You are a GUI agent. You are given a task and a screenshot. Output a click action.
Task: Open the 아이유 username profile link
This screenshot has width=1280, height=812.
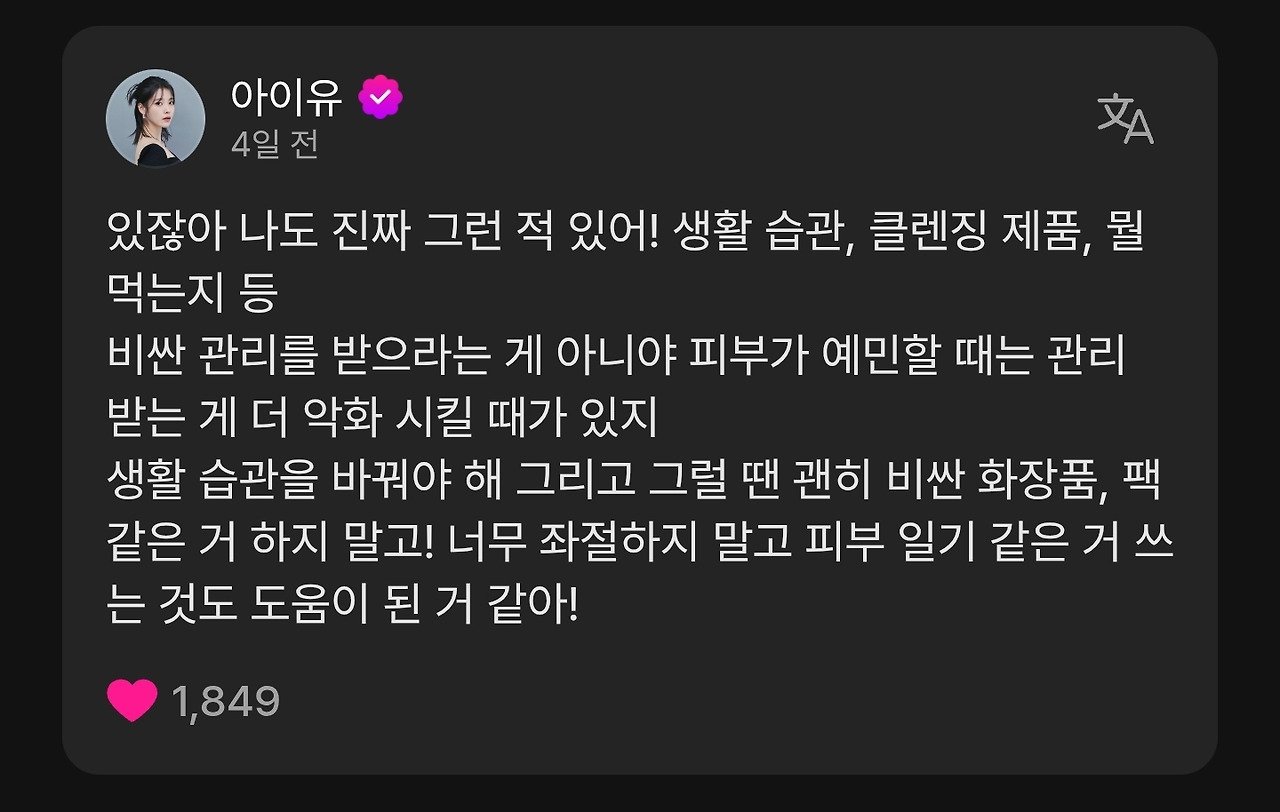point(286,97)
